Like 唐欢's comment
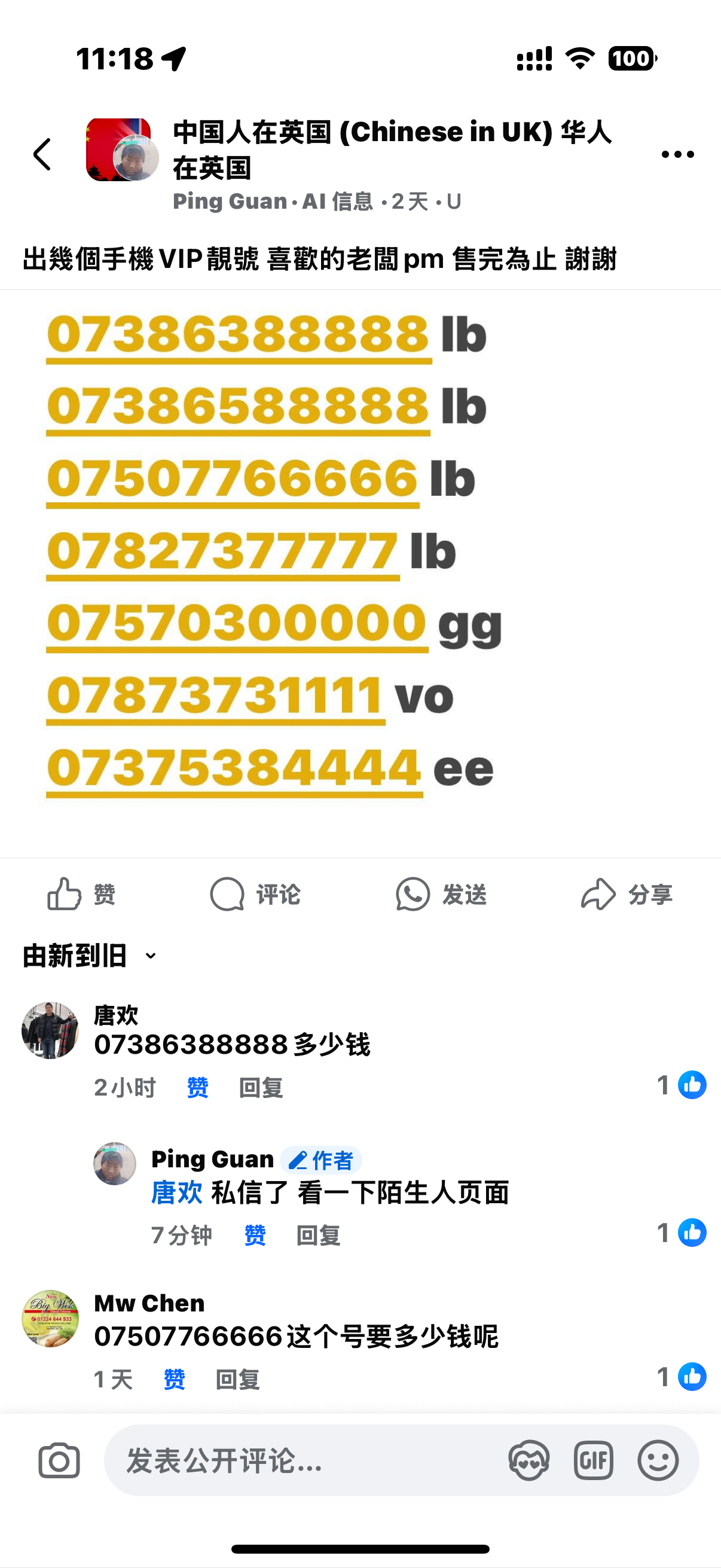Viewport: 721px width, 1568px height. [197, 1087]
